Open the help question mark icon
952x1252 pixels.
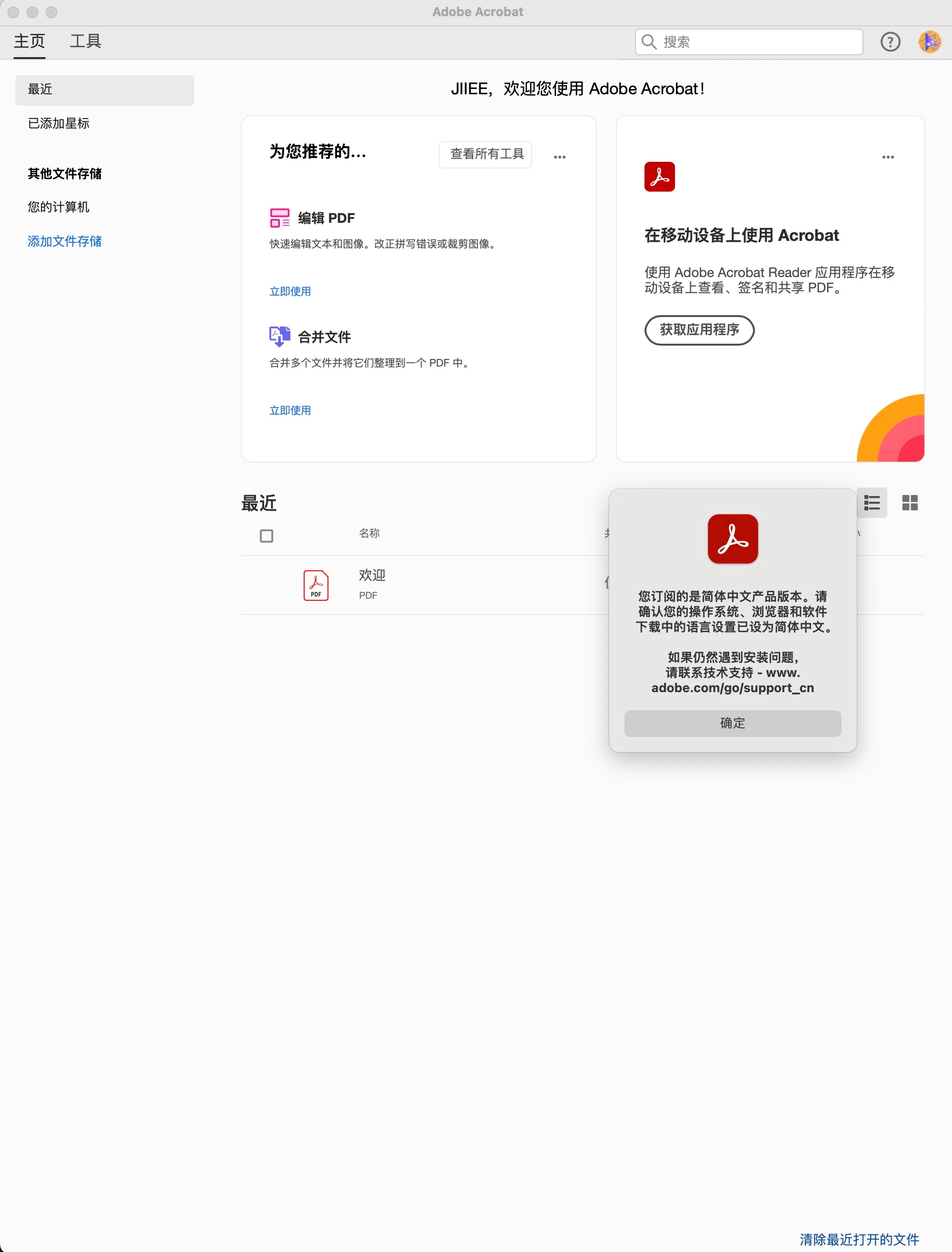point(890,42)
